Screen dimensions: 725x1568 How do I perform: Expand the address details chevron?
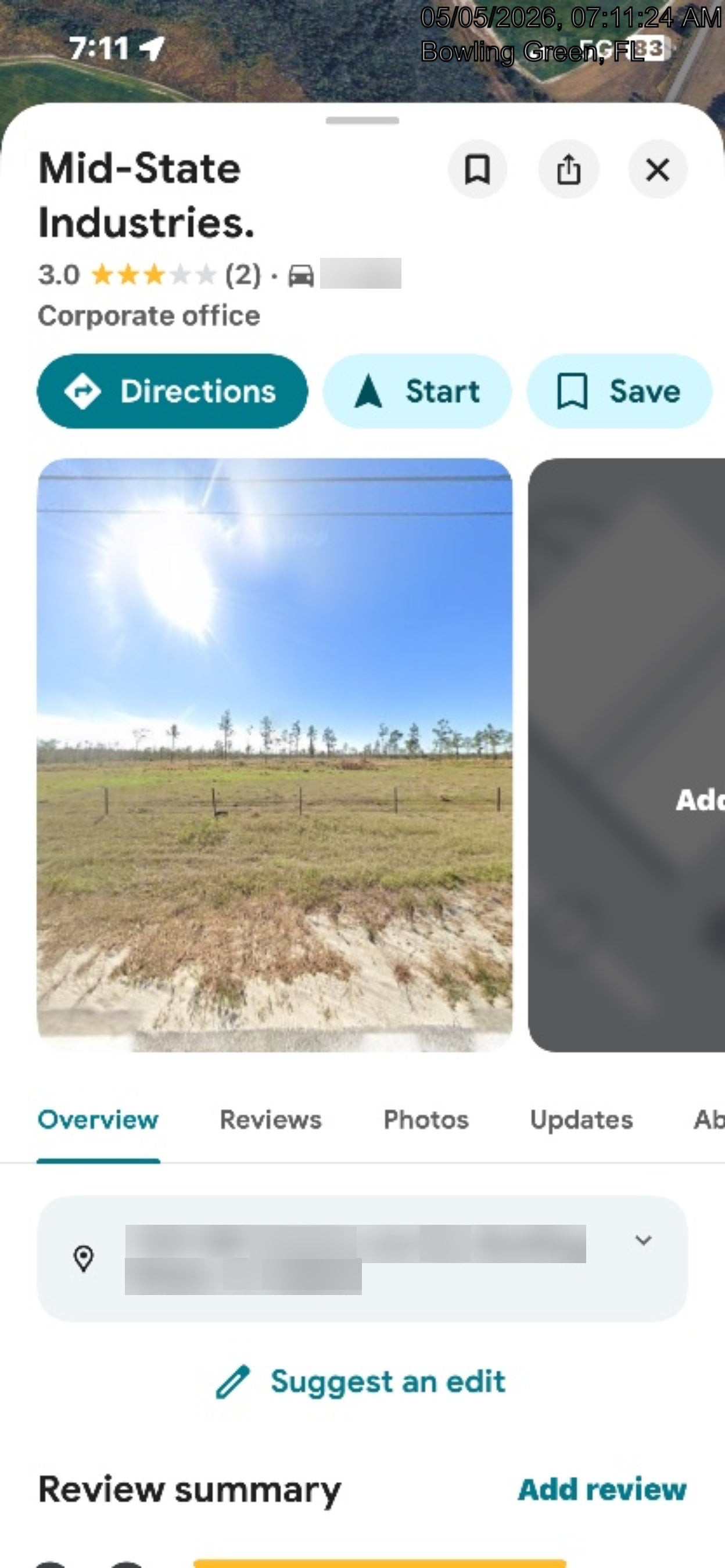coord(644,1240)
